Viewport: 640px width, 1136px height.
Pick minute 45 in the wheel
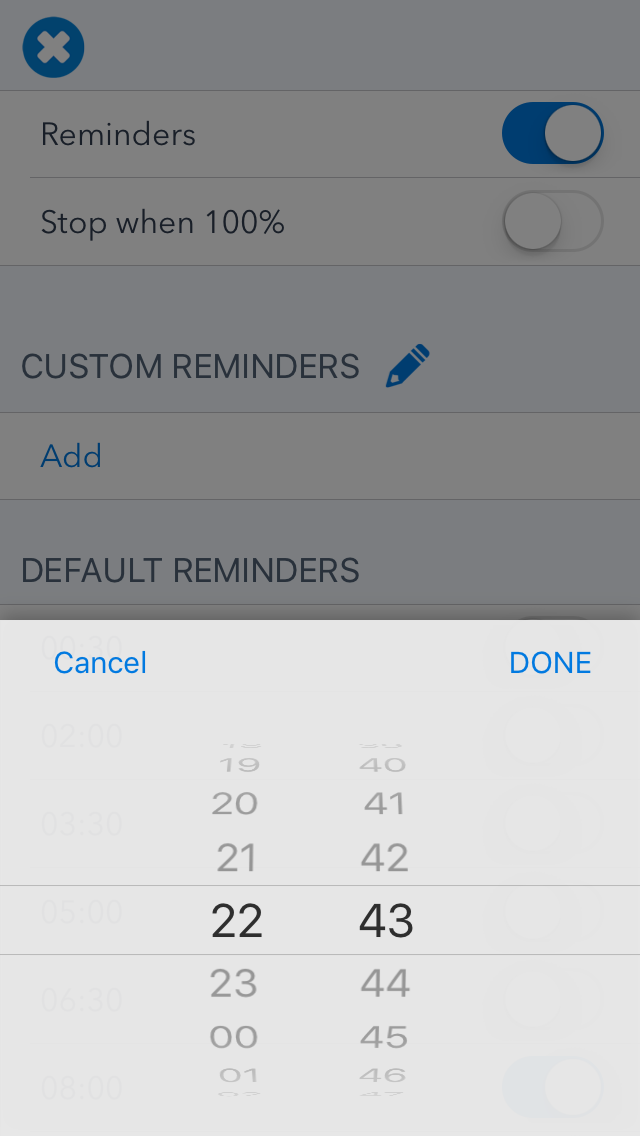pos(385,1037)
